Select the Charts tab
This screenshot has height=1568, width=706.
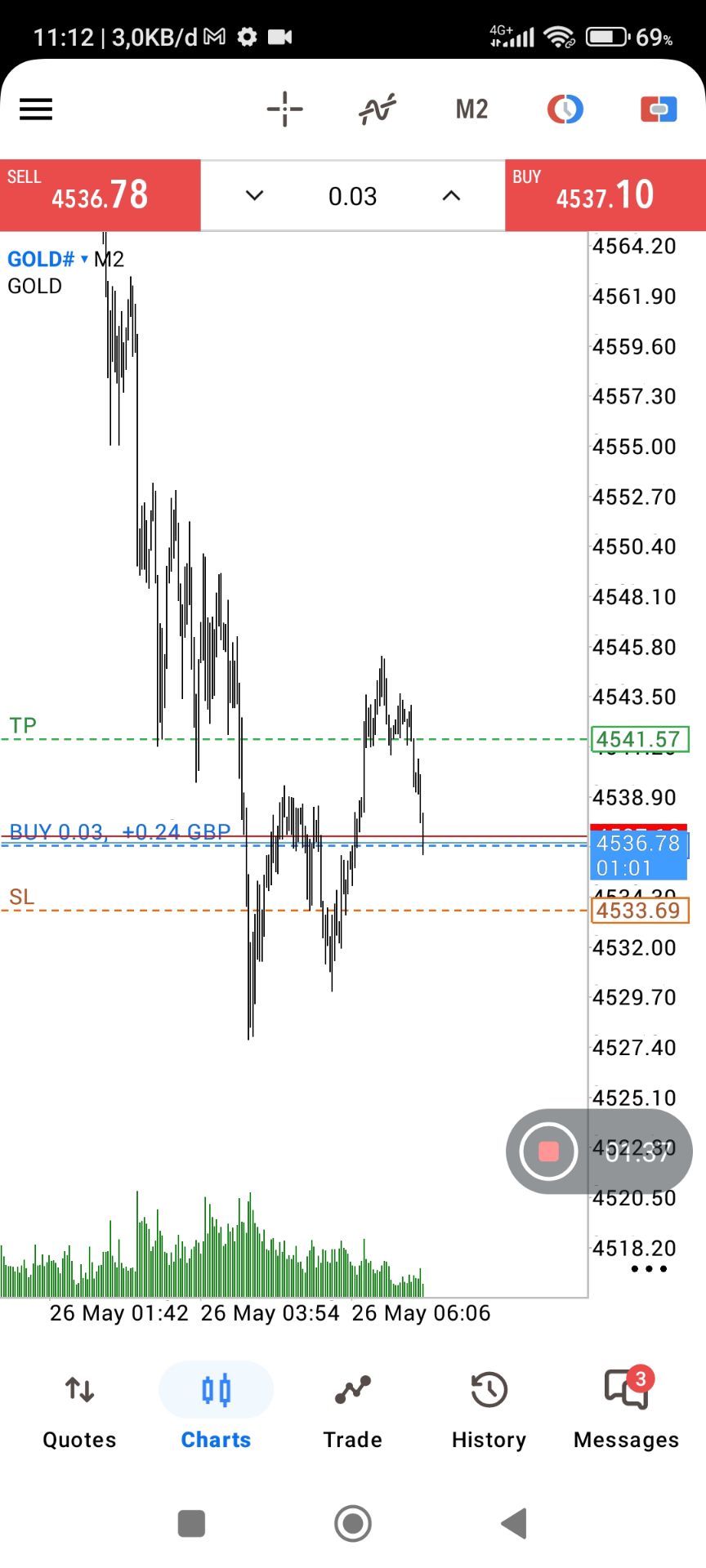(216, 1411)
